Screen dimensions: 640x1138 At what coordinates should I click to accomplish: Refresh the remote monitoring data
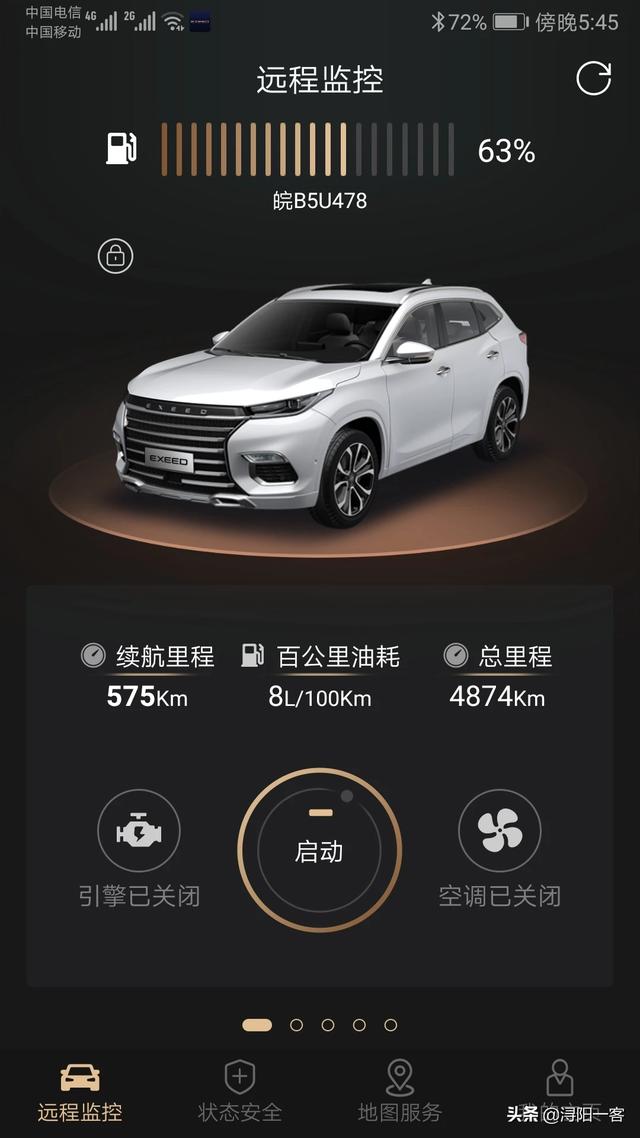pyautogui.click(x=593, y=79)
